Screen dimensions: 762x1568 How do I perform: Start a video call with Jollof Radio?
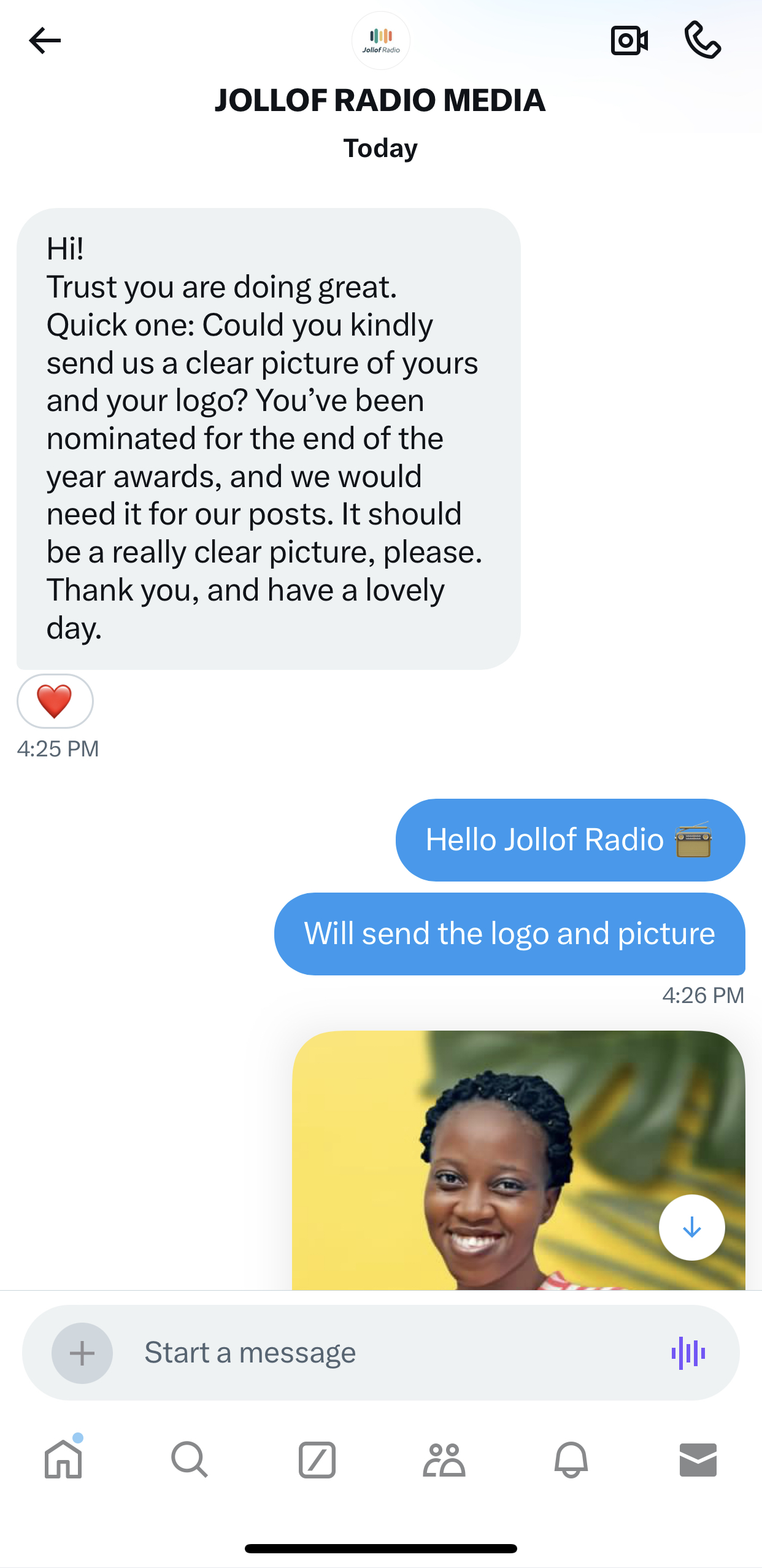[629, 41]
